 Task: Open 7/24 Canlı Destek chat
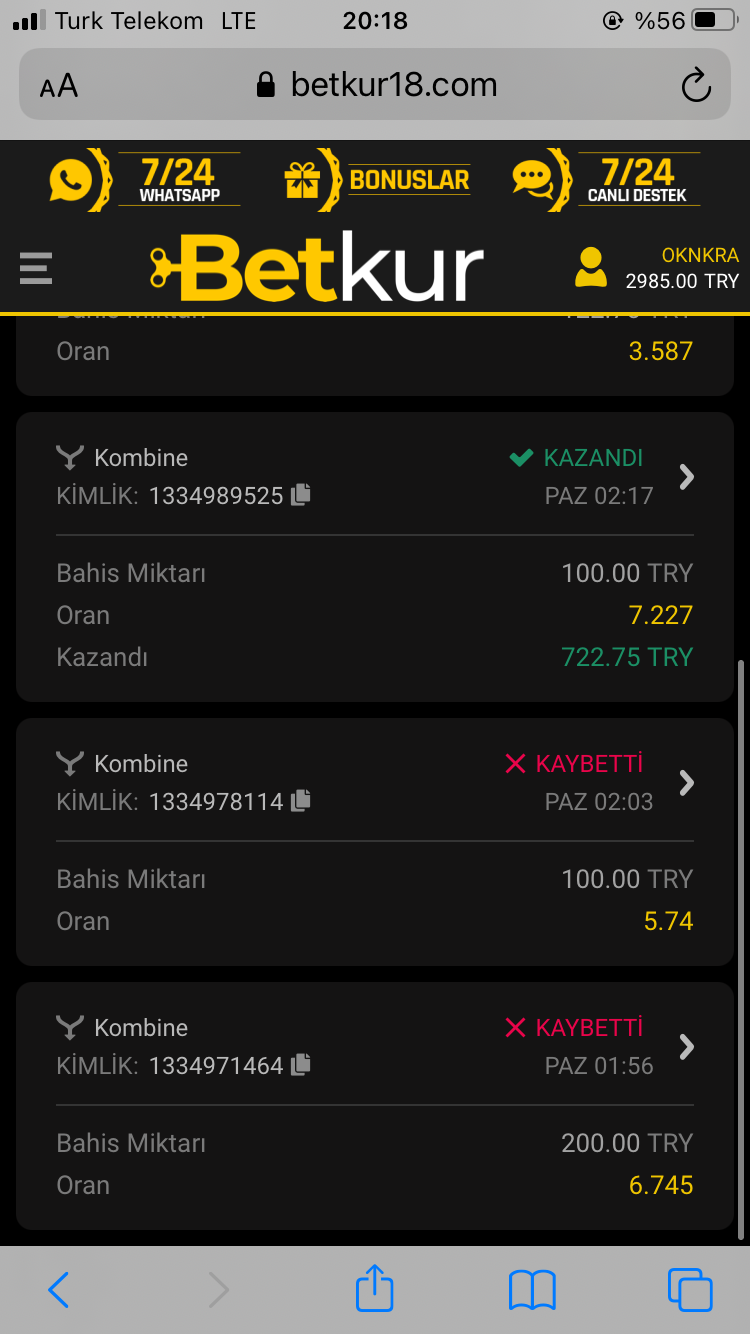pyautogui.click(x=606, y=180)
